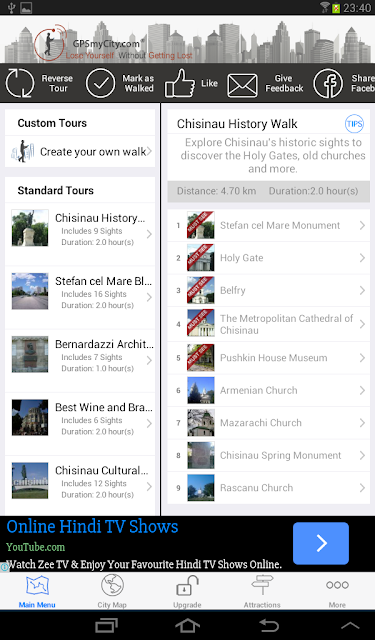The width and height of the screenshot is (375, 640).
Task: Choose the Best Wine and Brandy tour
Action: [80, 418]
